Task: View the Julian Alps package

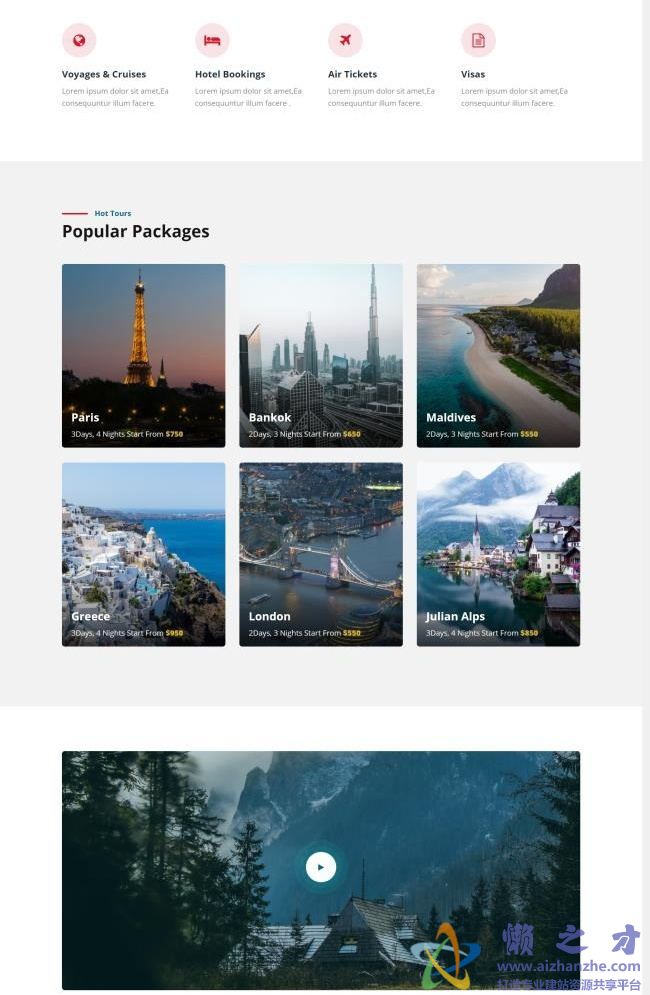Action: pyautogui.click(x=498, y=553)
